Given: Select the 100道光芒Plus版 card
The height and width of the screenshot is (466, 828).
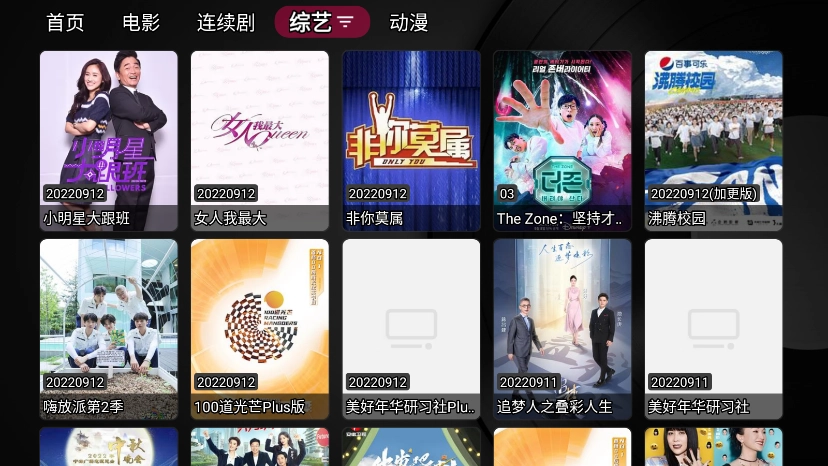Looking at the screenshot, I should 260,328.
